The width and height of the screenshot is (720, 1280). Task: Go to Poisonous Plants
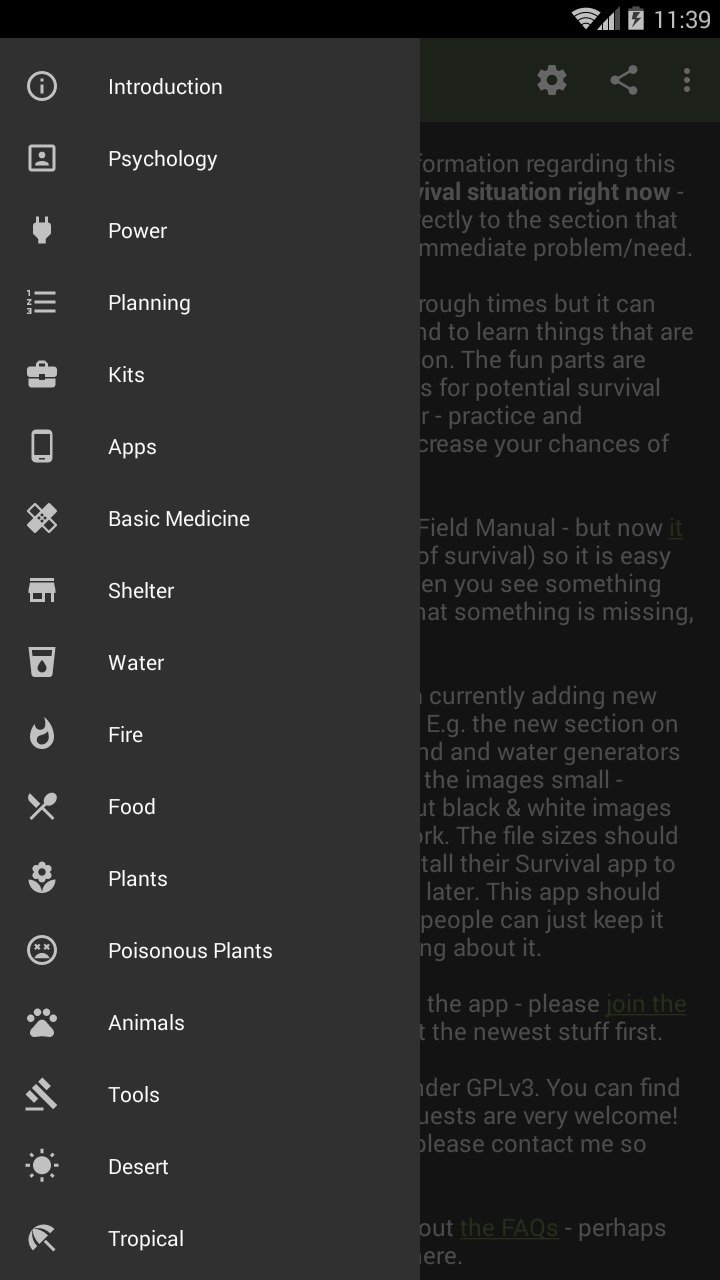pos(210,951)
